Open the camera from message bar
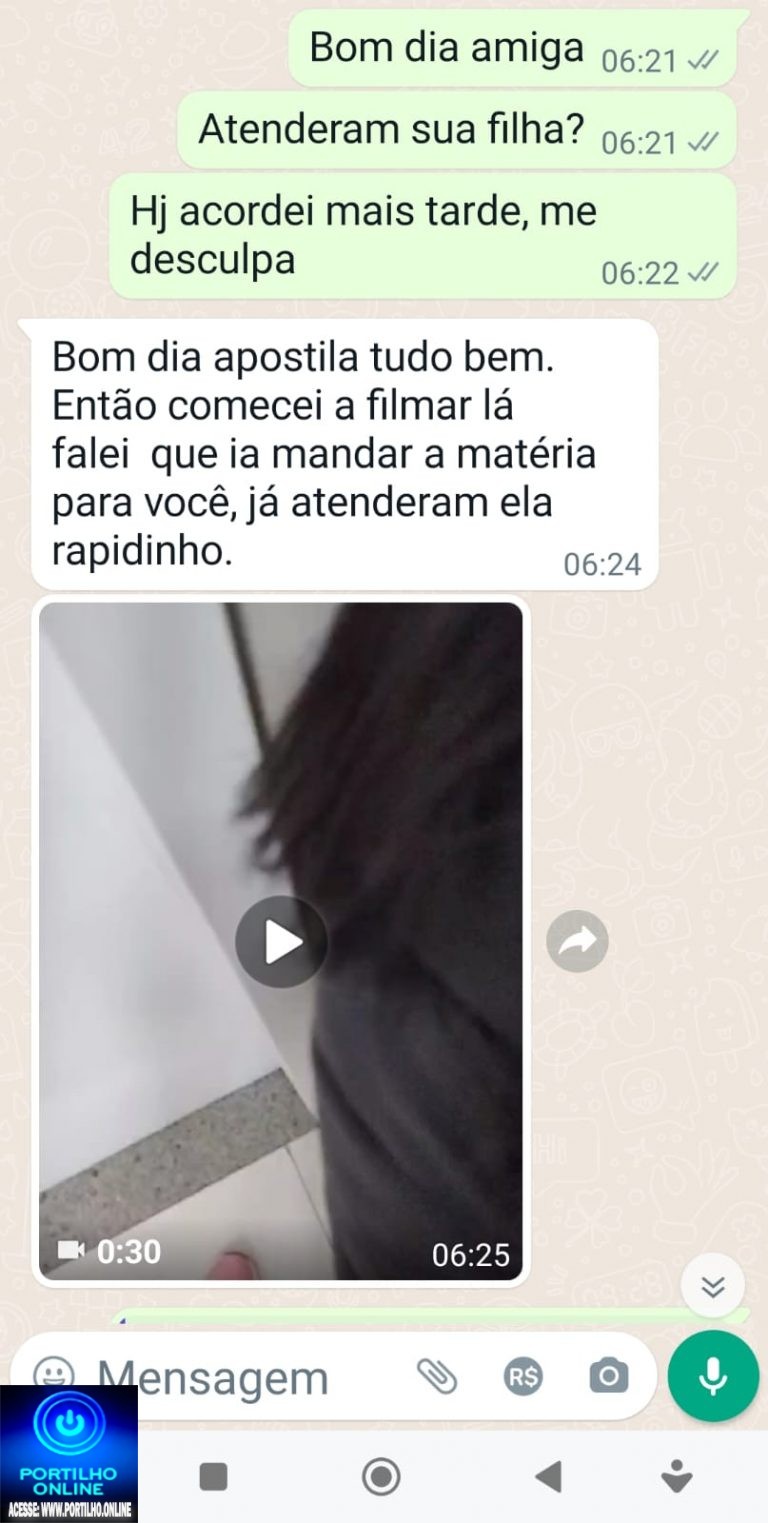The width and height of the screenshot is (768, 1523). pyautogui.click(x=608, y=1377)
